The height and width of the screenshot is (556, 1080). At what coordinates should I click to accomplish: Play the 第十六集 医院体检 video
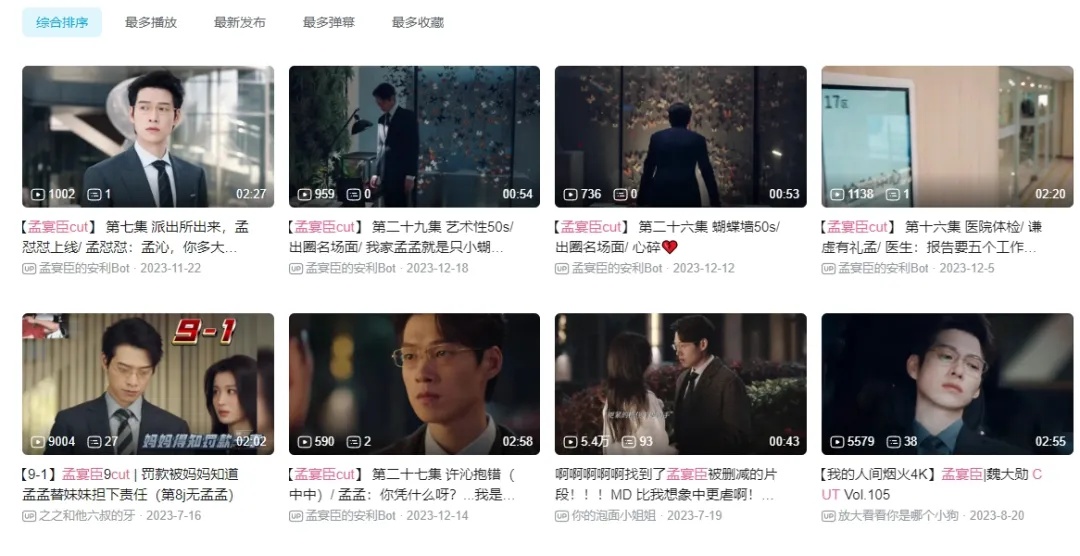tap(947, 137)
